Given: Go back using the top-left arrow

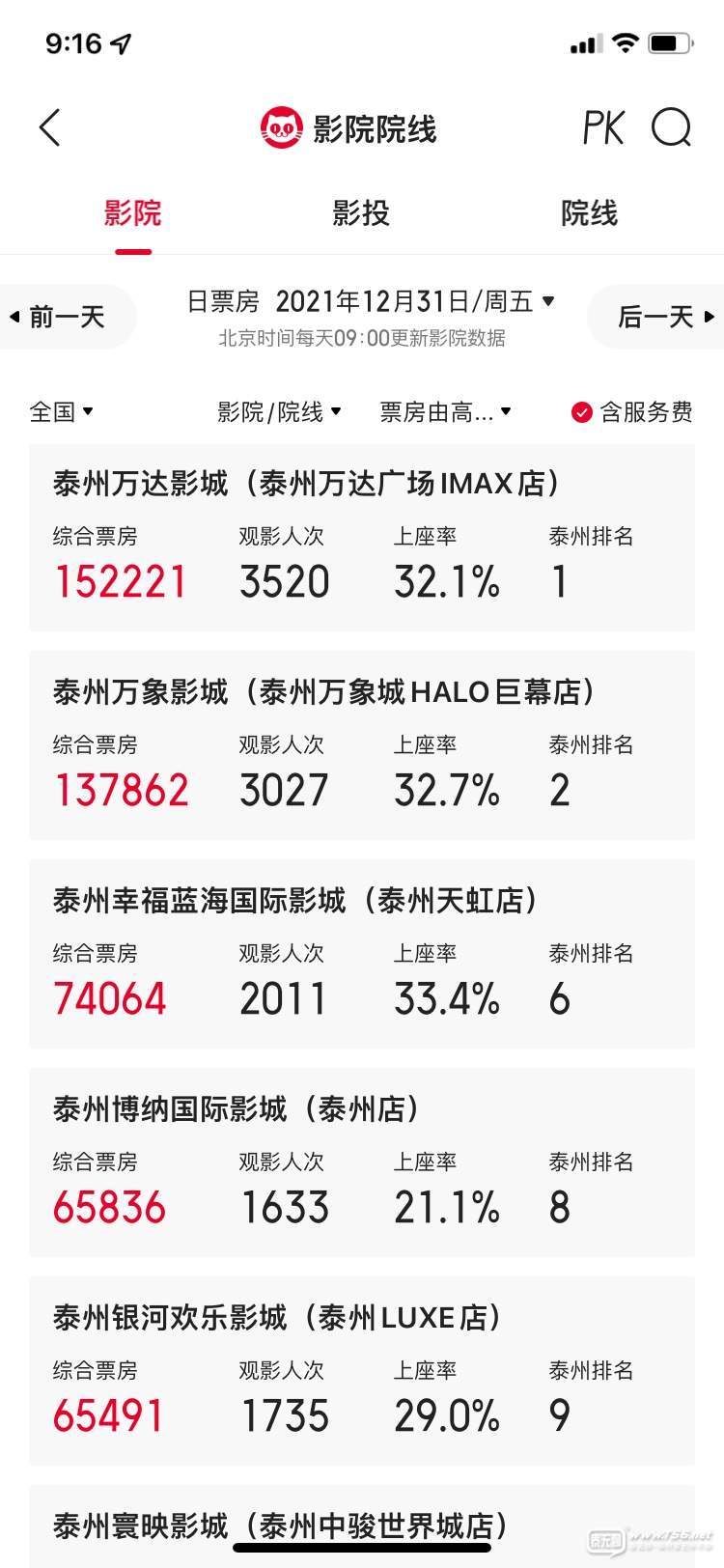Looking at the screenshot, I should point(50,127).
